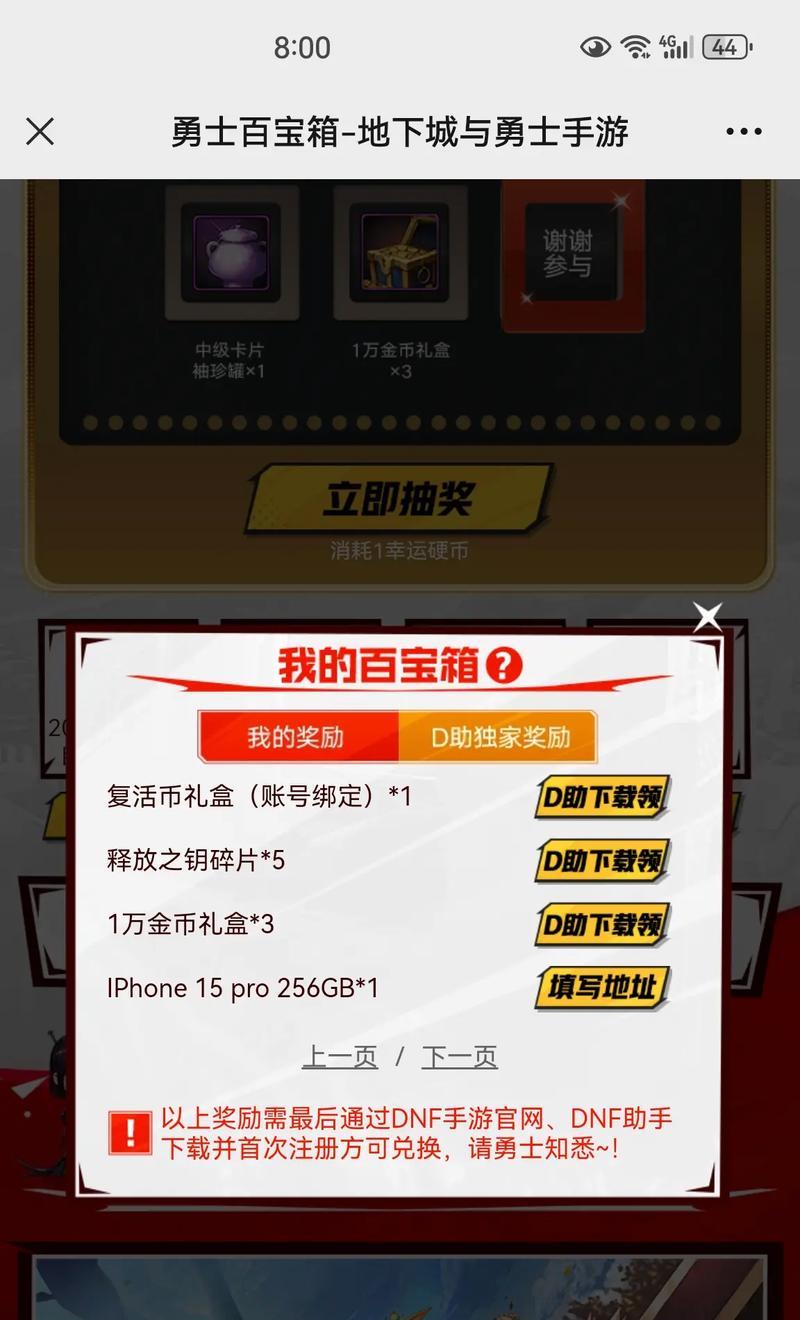Tap 填写地址 for IPhone 15 pro

[x=601, y=989]
